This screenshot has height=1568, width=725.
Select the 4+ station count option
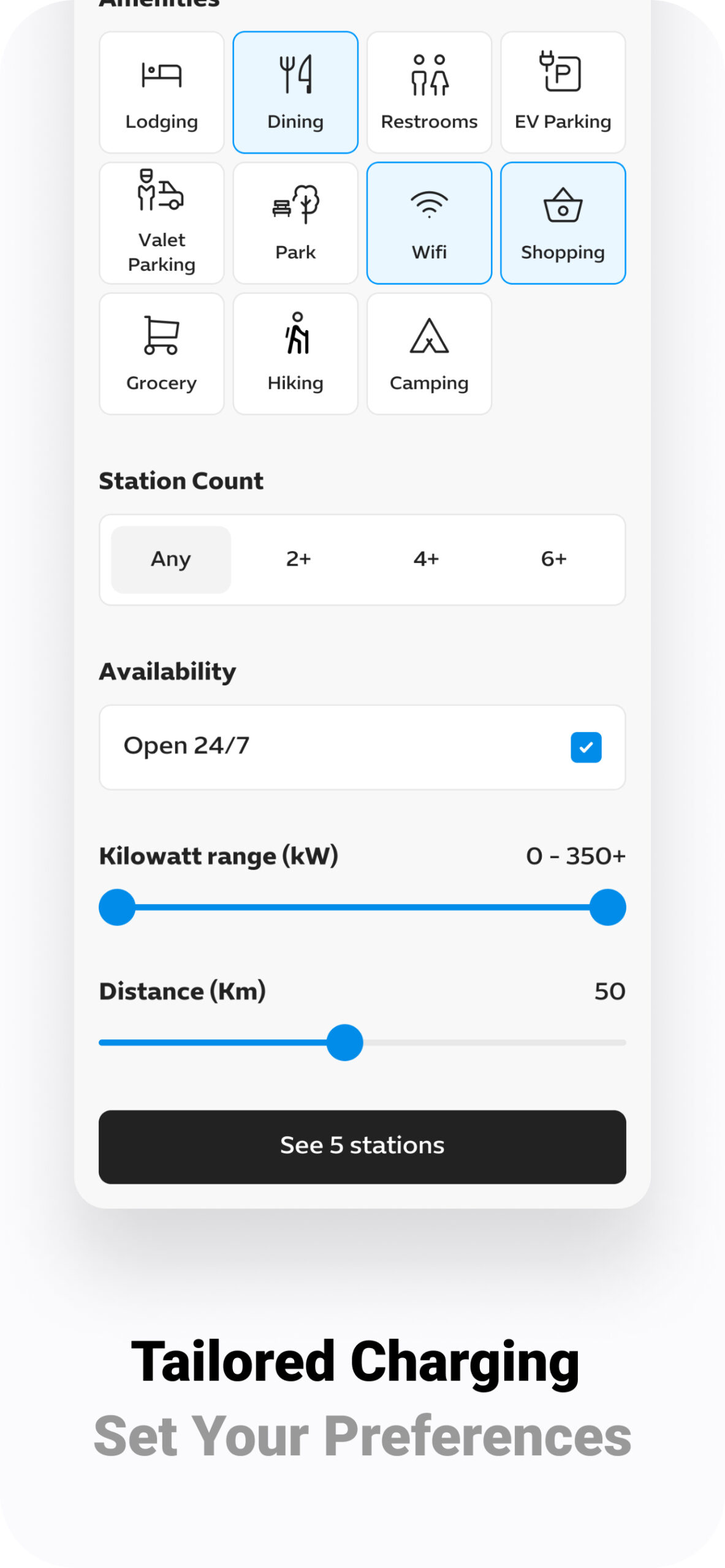point(427,559)
